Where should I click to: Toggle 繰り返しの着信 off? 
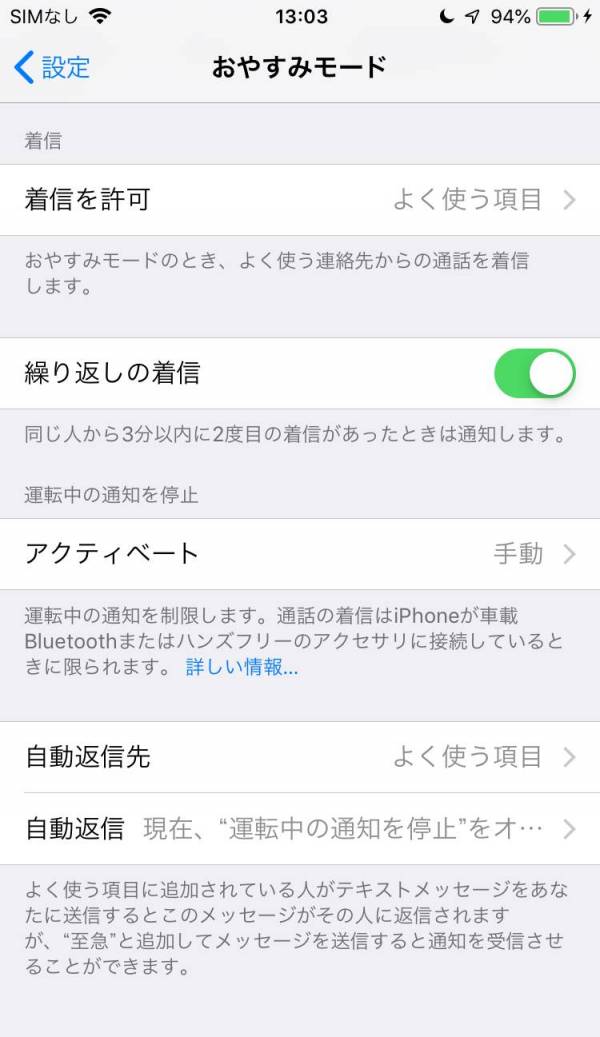pyautogui.click(x=535, y=373)
